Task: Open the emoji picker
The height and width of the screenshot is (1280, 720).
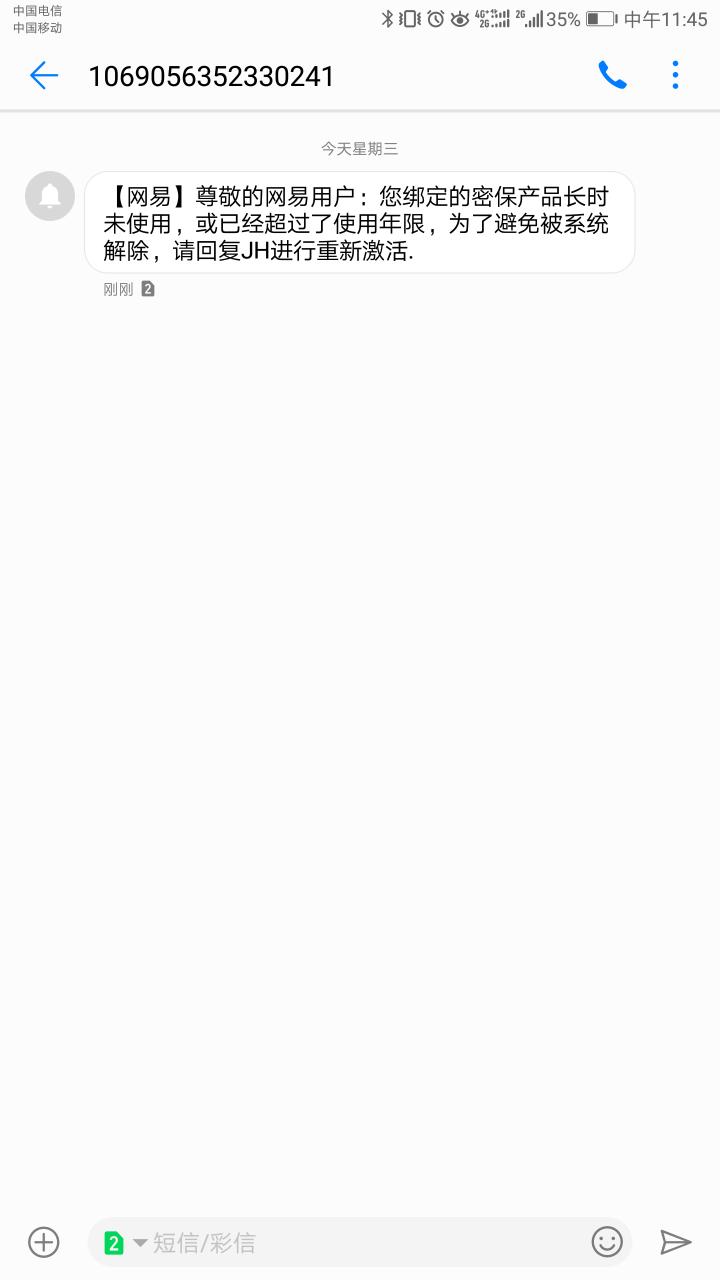Action: [x=607, y=1242]
